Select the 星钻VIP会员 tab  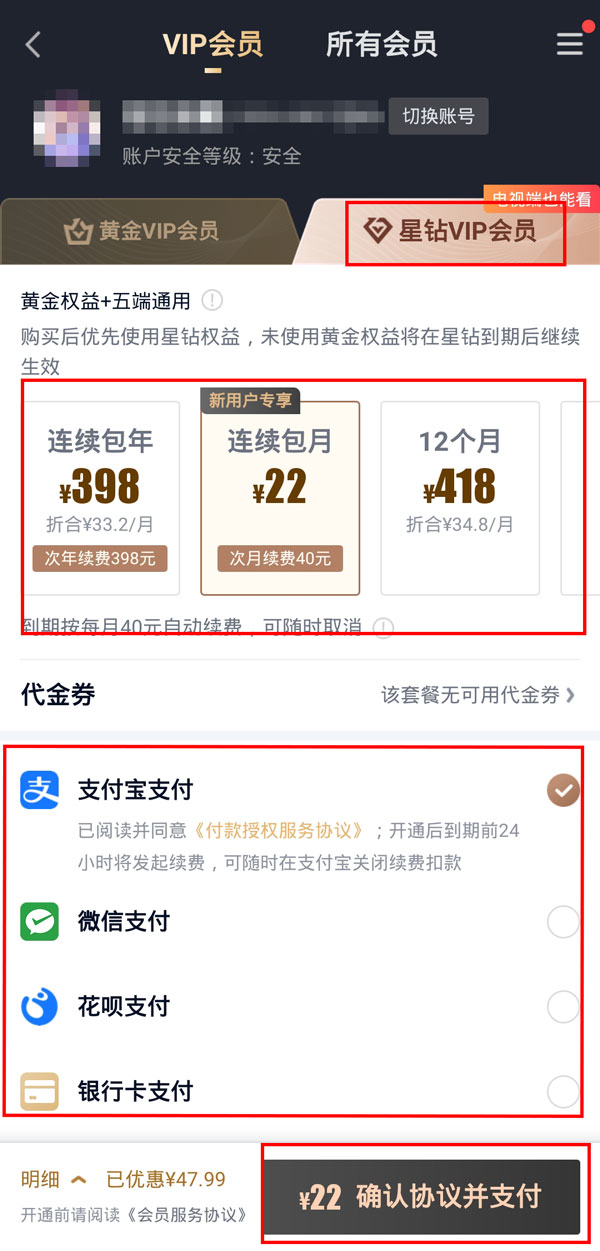pos(453,232)
